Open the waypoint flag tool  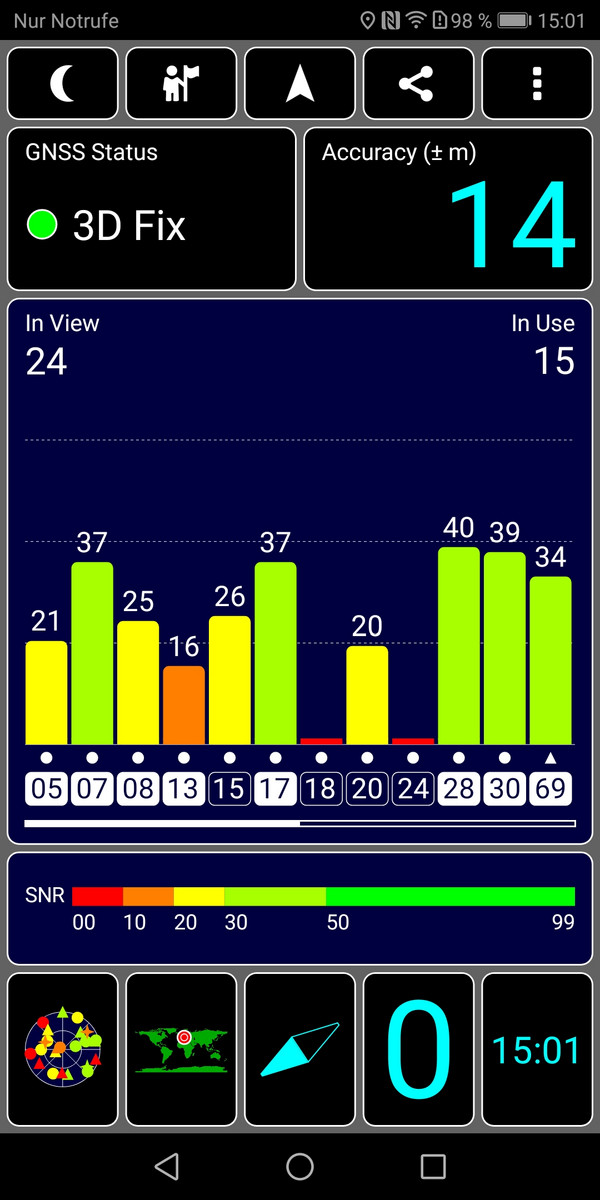click(182, 84)
